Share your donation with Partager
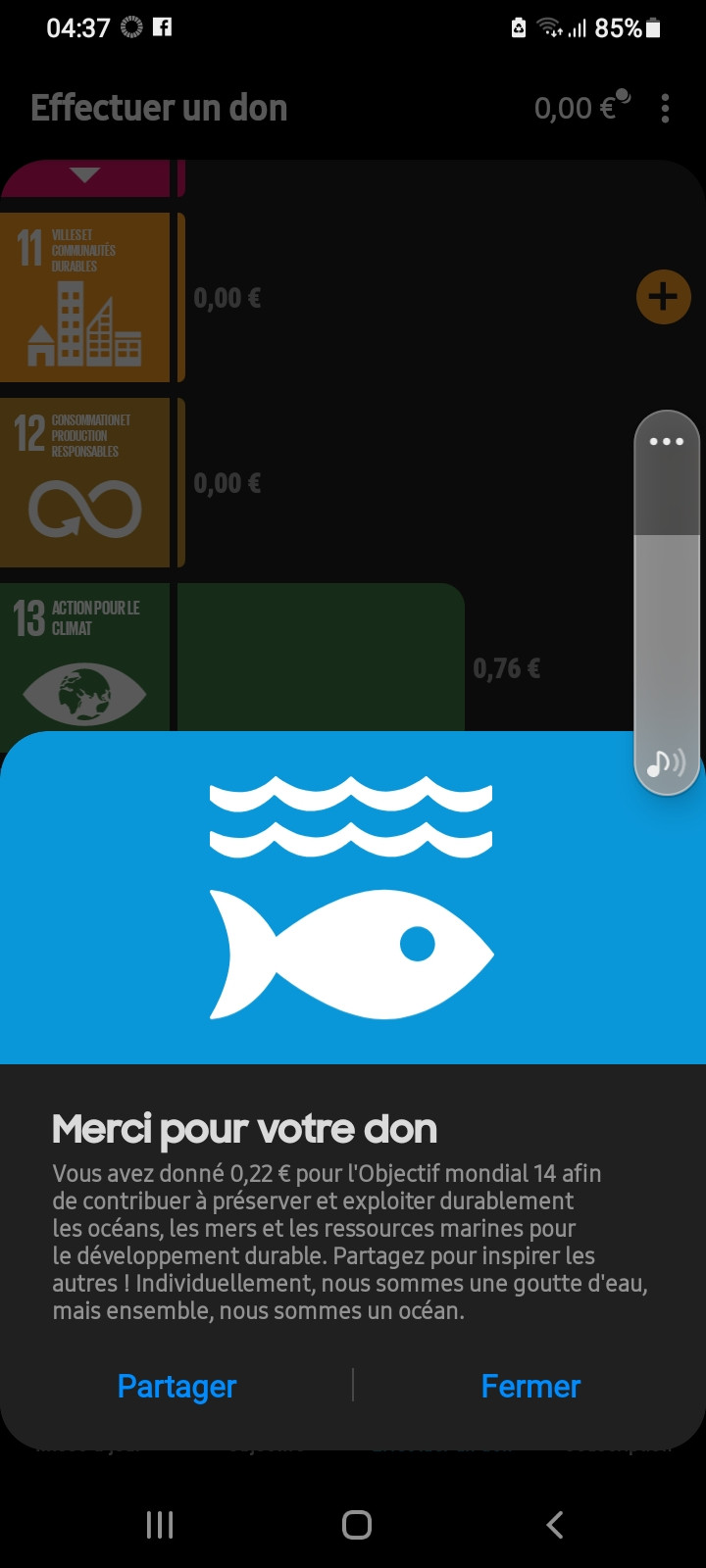 pos(176,1386)
